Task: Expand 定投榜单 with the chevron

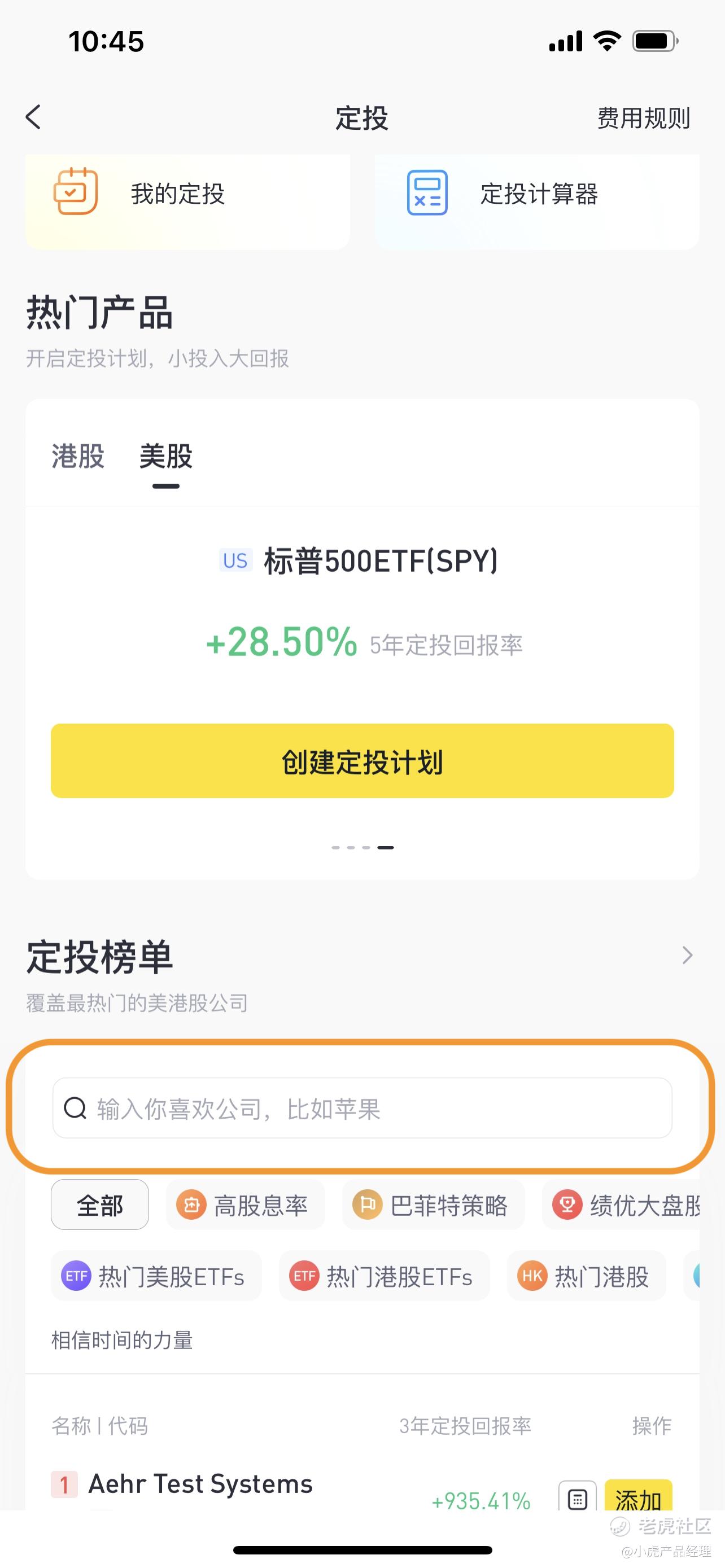Action: [687, 955]
